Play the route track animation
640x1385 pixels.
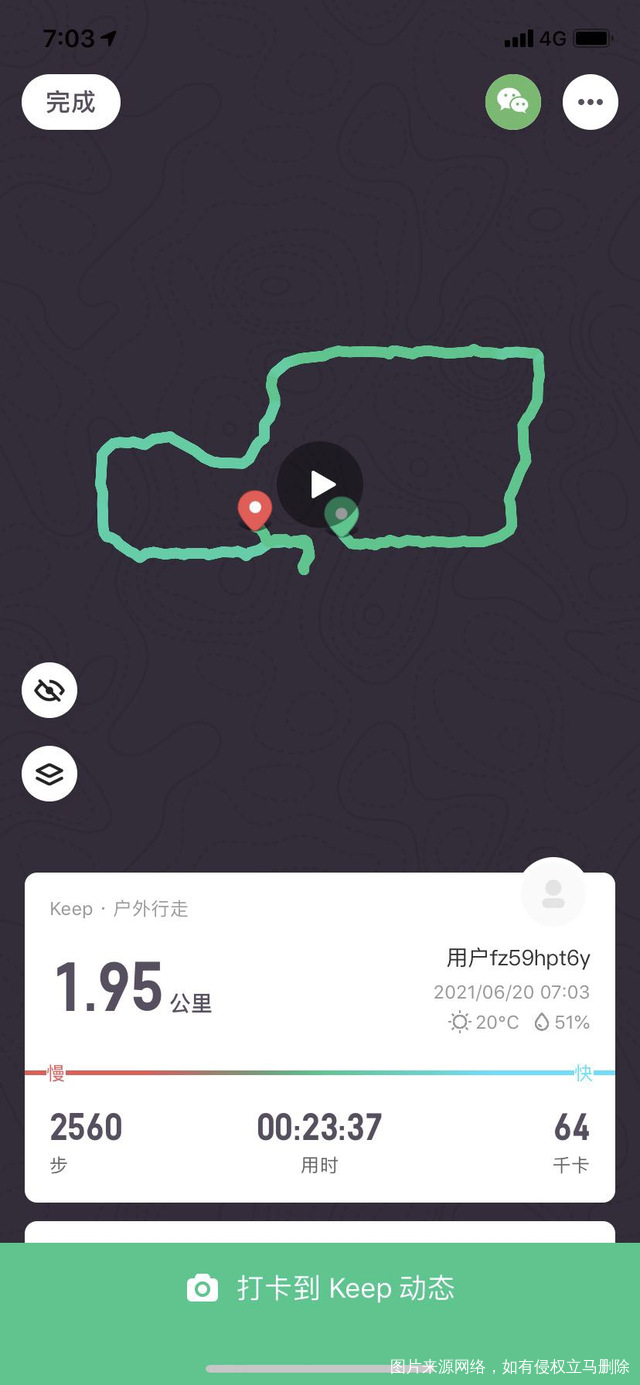tap(320, 485)
